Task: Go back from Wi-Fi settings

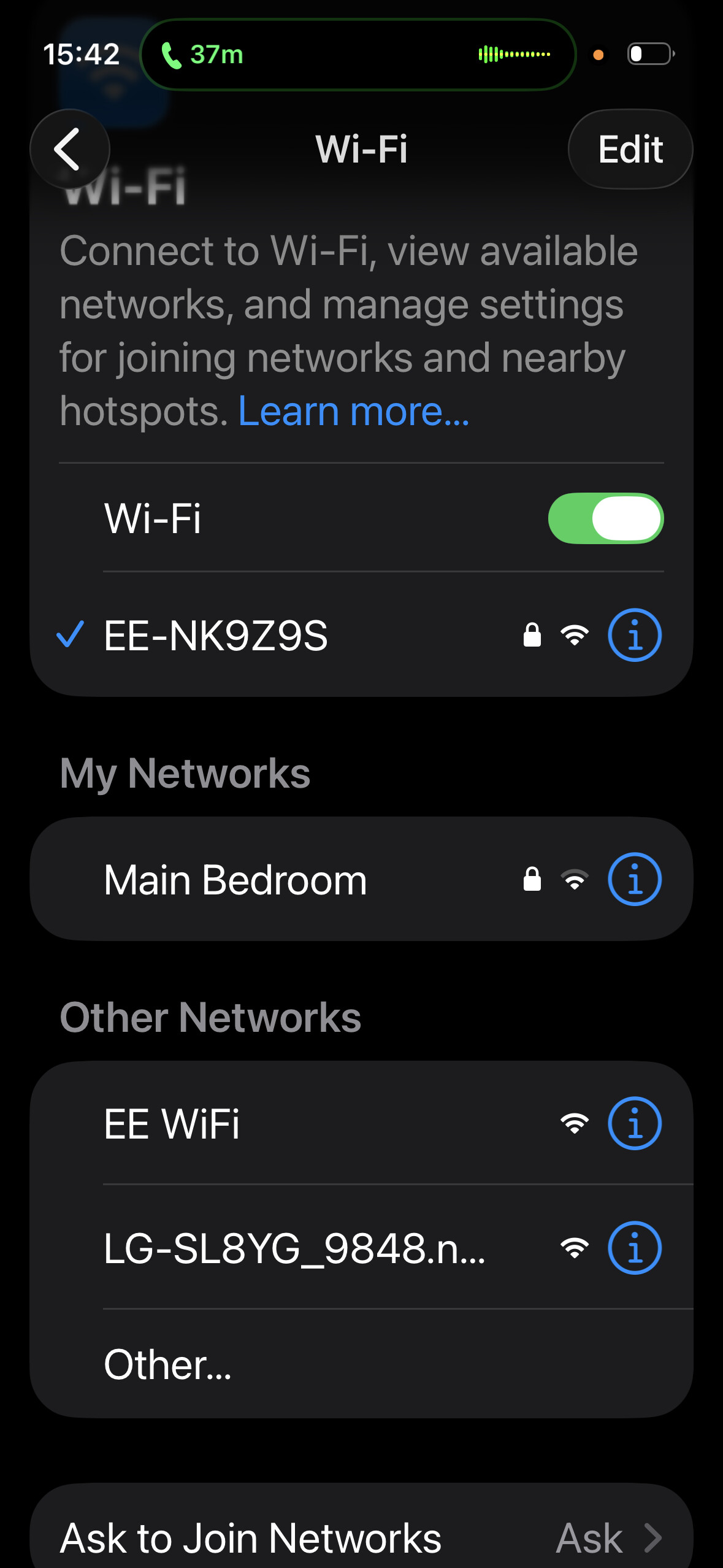Action: pyautogui.click(x=69, y=149)
